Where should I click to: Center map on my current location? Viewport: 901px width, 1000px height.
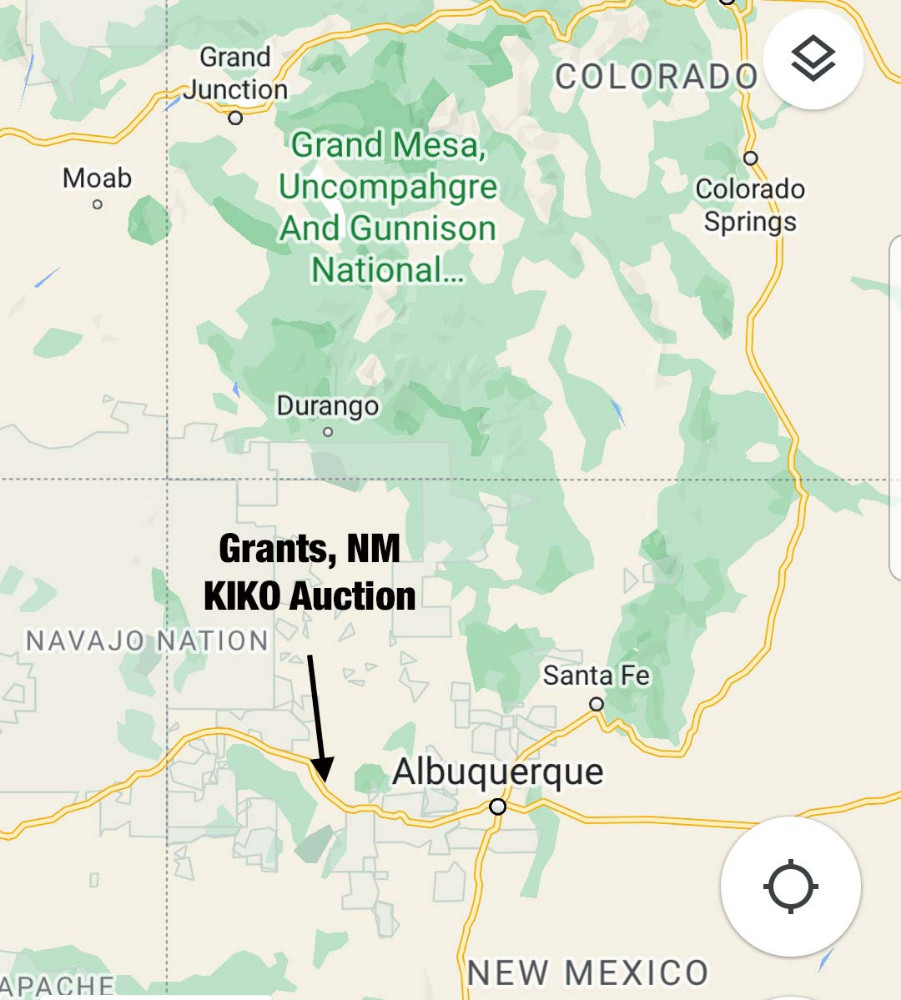click(x=790, y=886)
